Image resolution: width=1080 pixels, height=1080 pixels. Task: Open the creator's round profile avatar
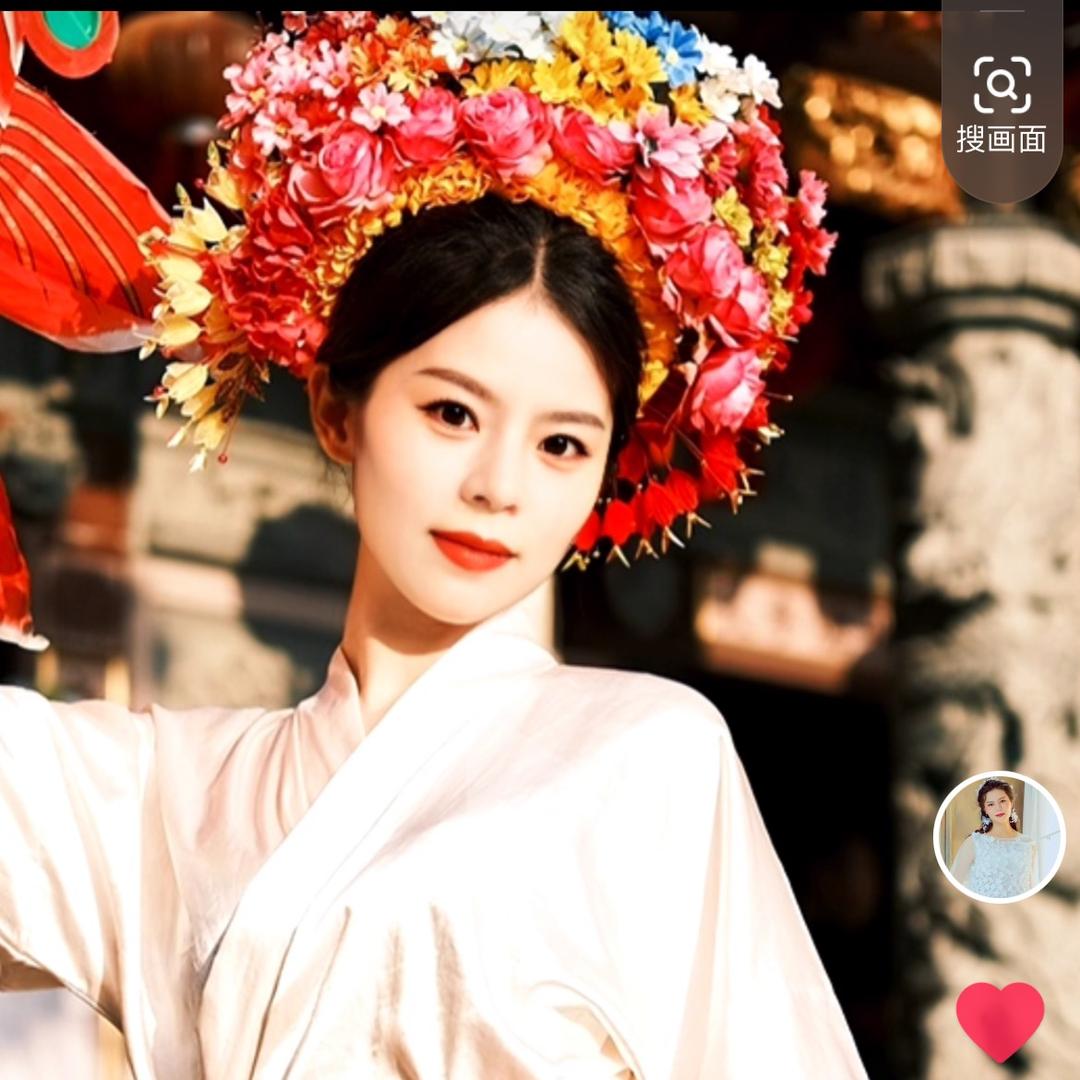pos(999,837)
